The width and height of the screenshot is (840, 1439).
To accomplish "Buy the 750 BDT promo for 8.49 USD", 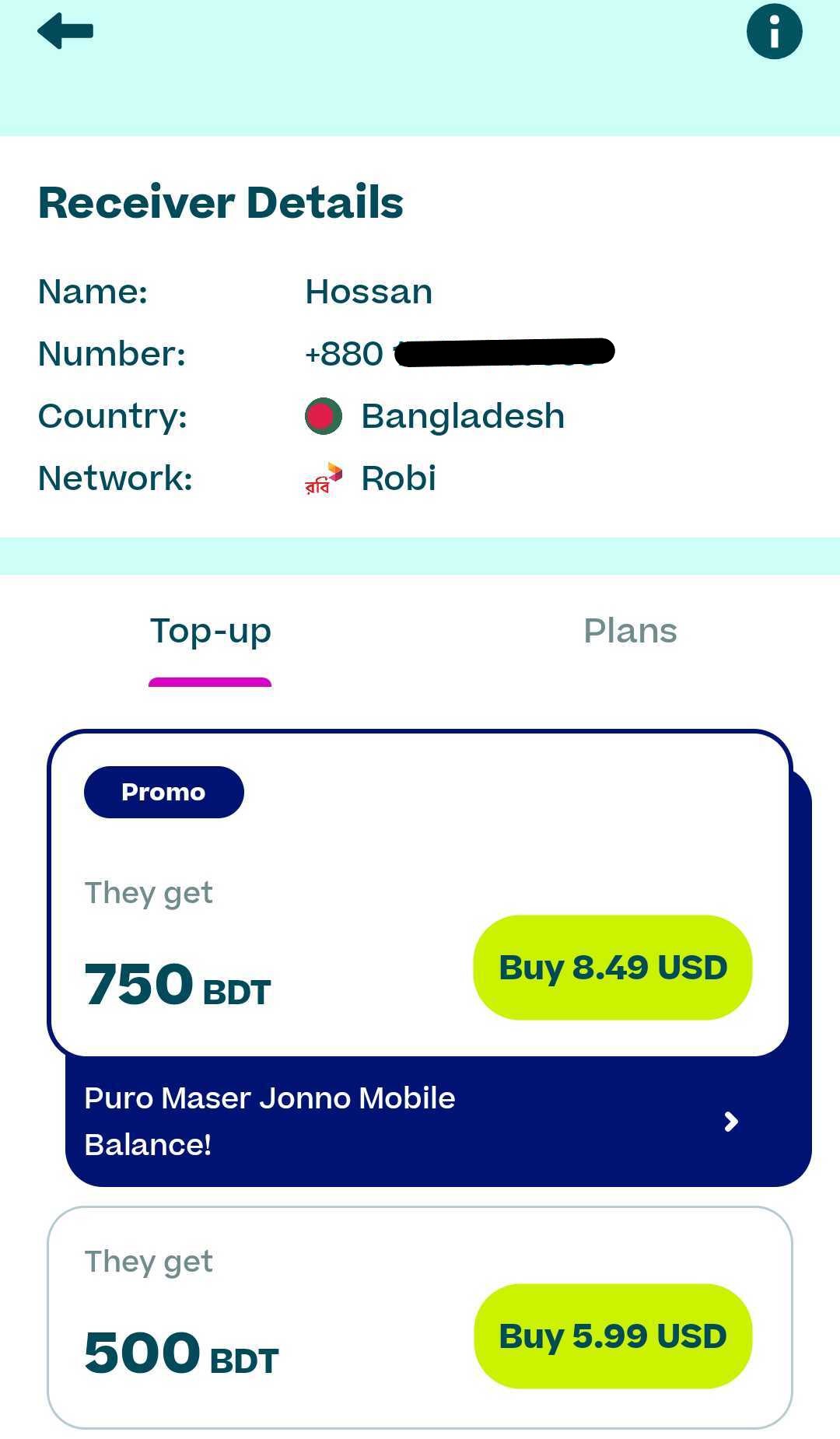I will pyautogui.click(x=612, y=968).
